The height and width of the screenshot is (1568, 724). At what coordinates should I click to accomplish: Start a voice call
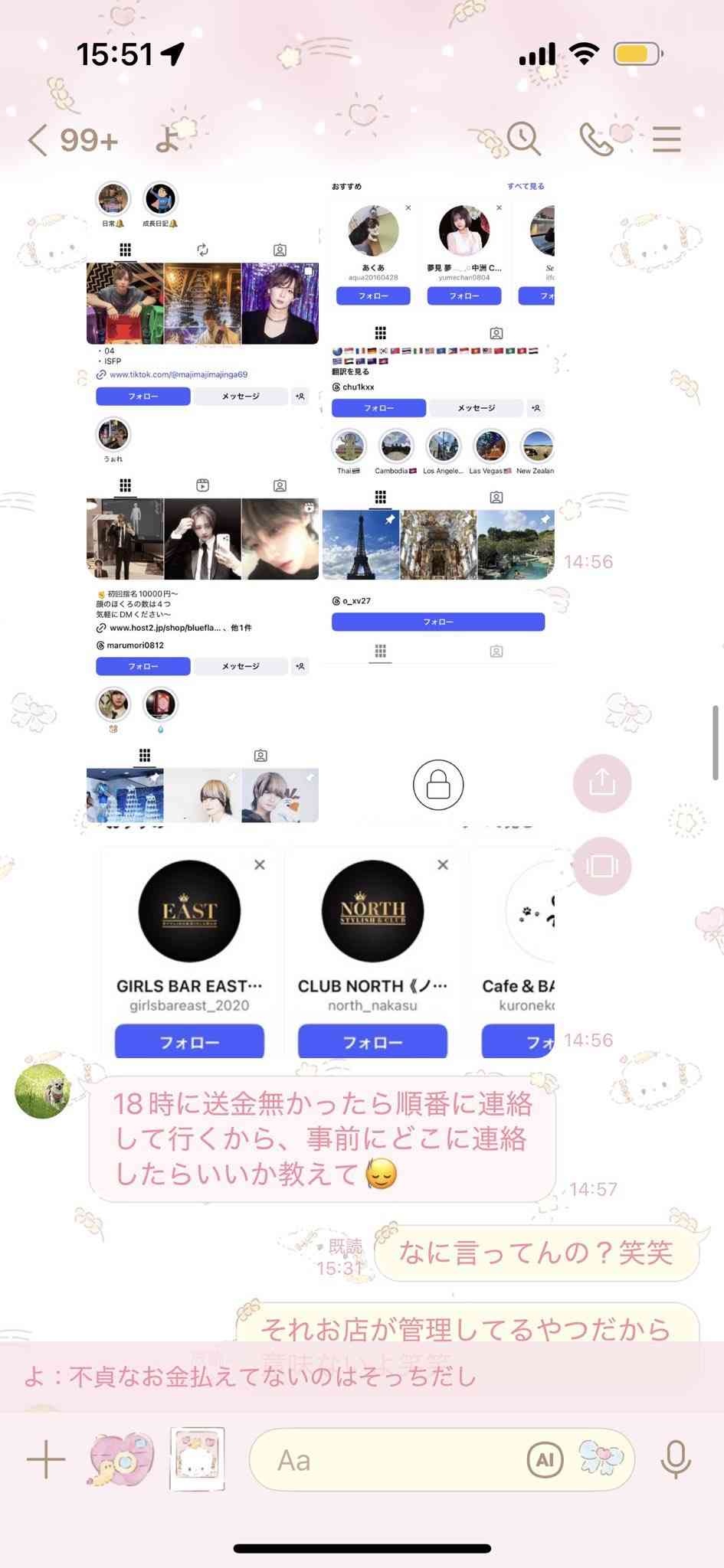pos(596,139)
